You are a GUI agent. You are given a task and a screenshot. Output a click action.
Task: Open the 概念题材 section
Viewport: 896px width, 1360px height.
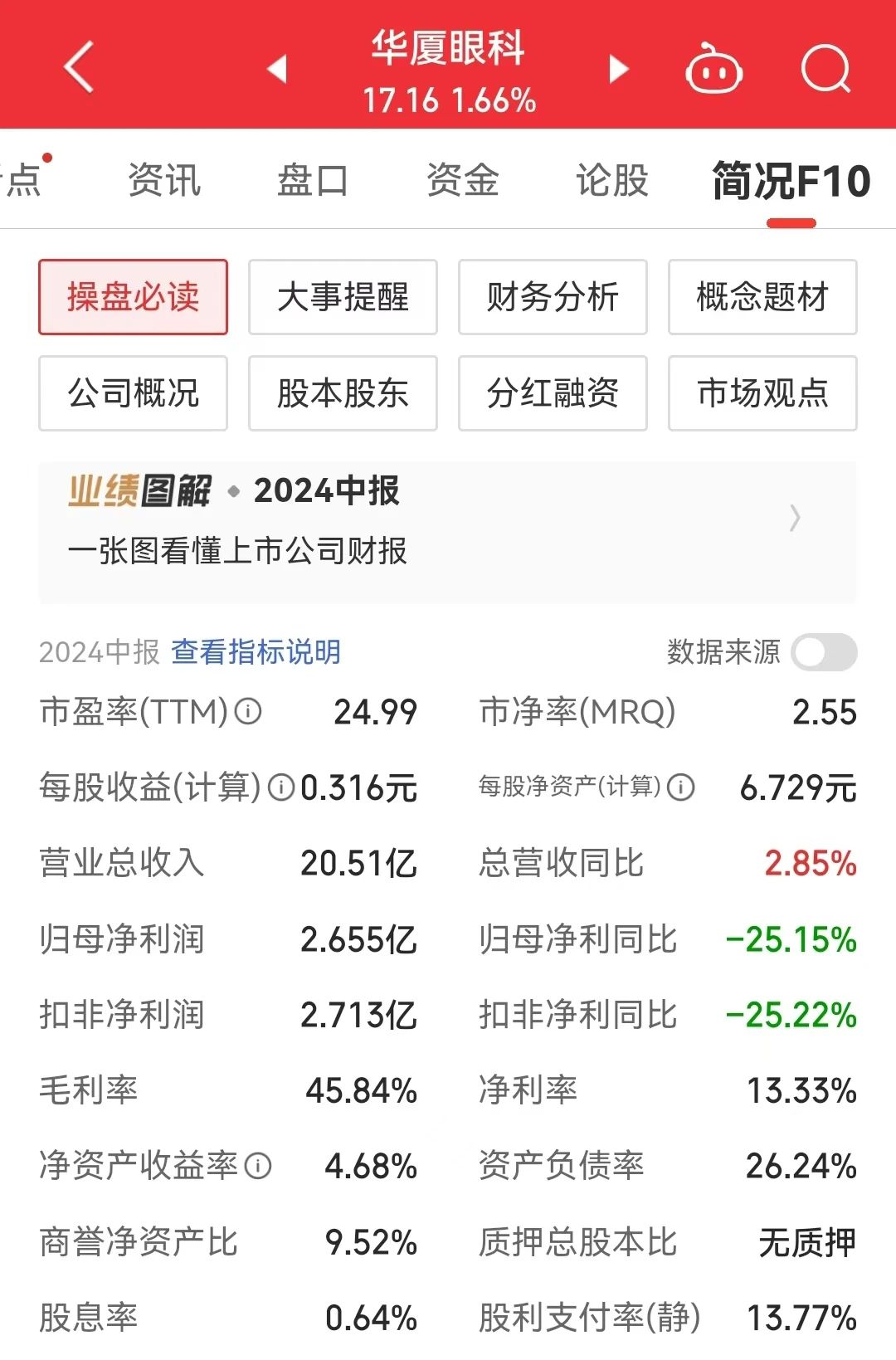[762, 297]
